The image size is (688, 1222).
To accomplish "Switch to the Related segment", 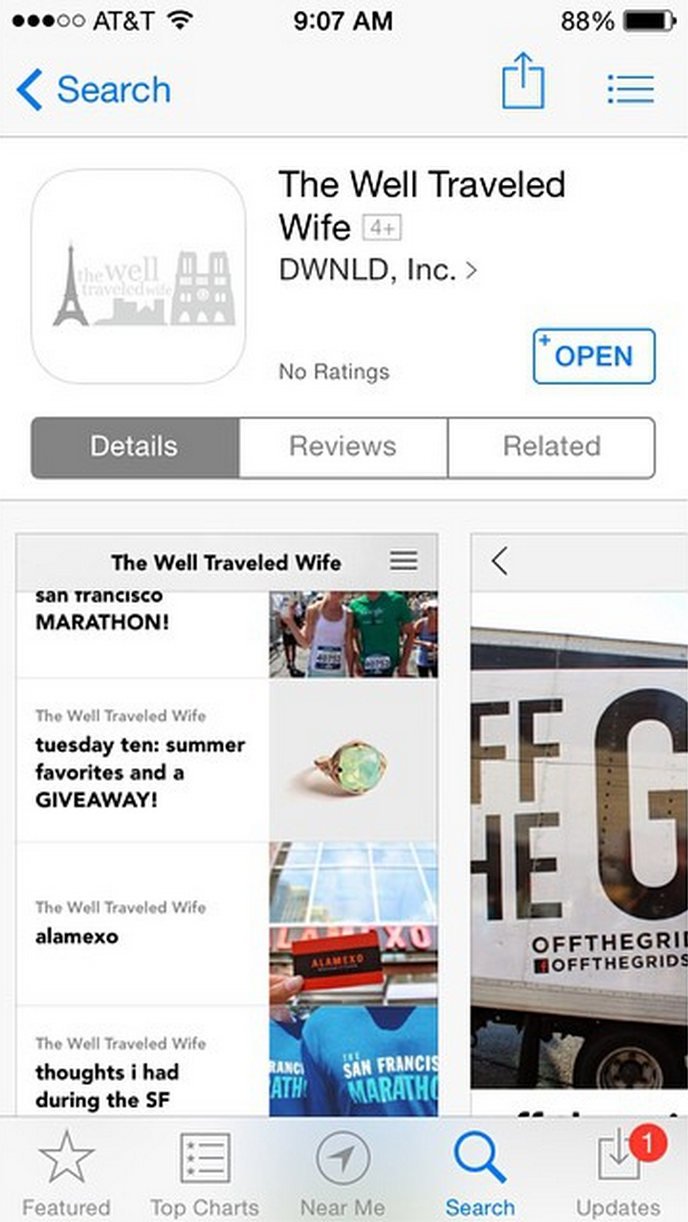I will click(551, 447).
